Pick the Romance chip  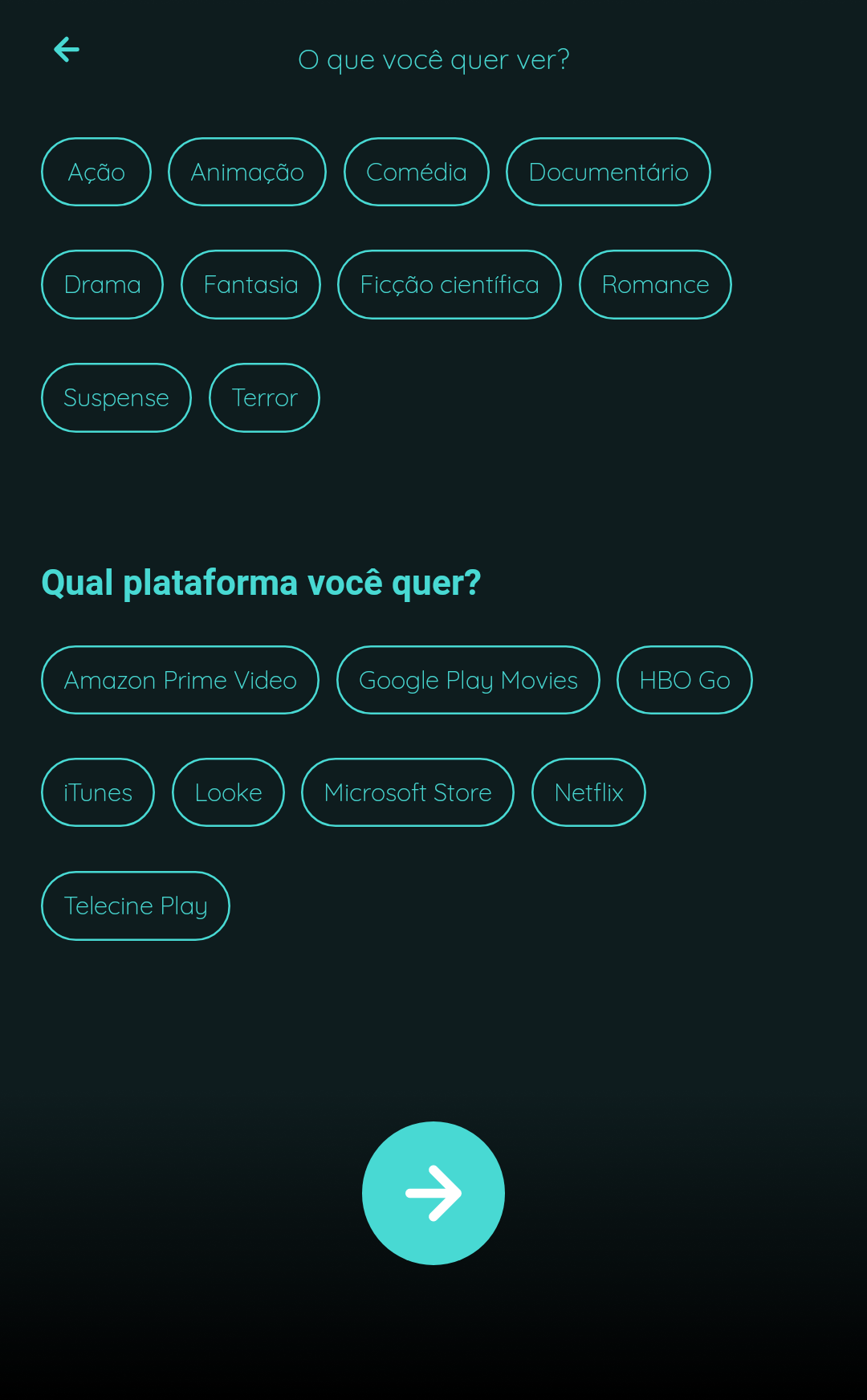click(x=655, y=284)
